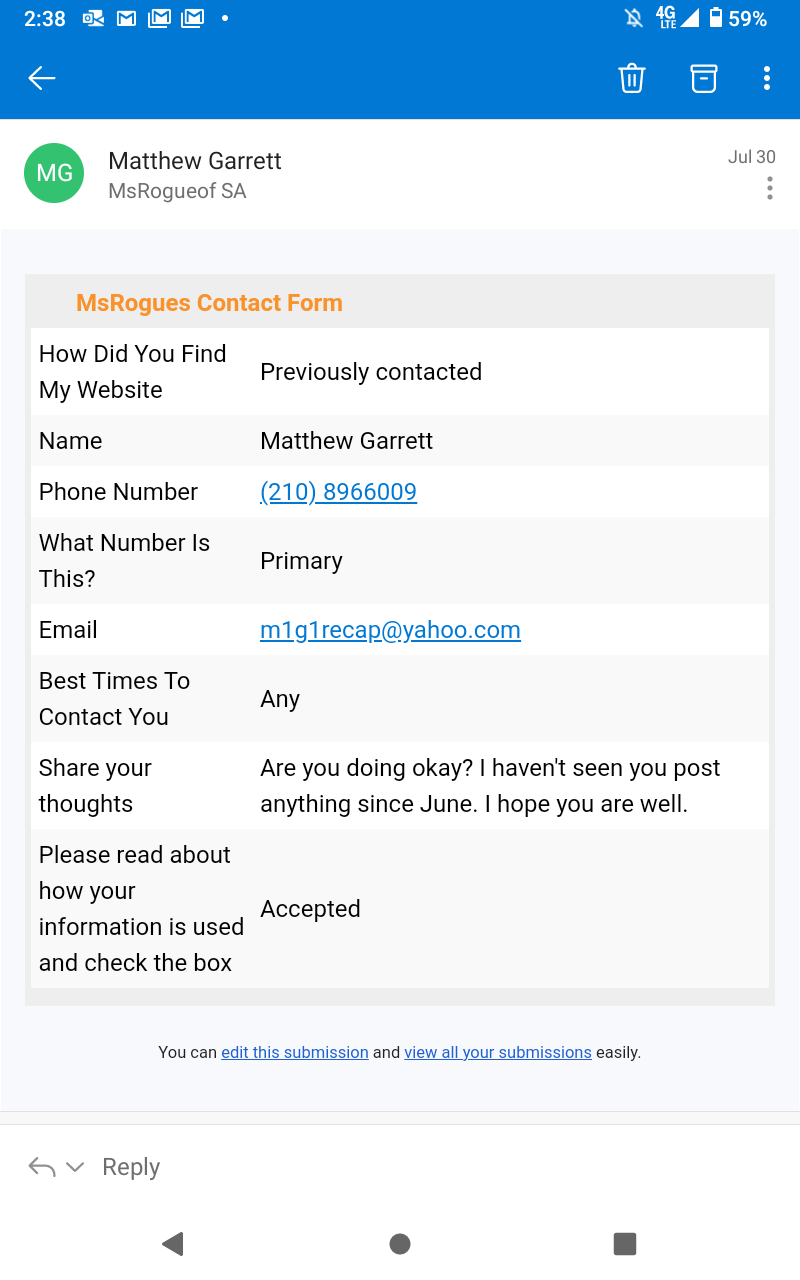Call the phone number (210) 8966009

(x=338, y=492)
